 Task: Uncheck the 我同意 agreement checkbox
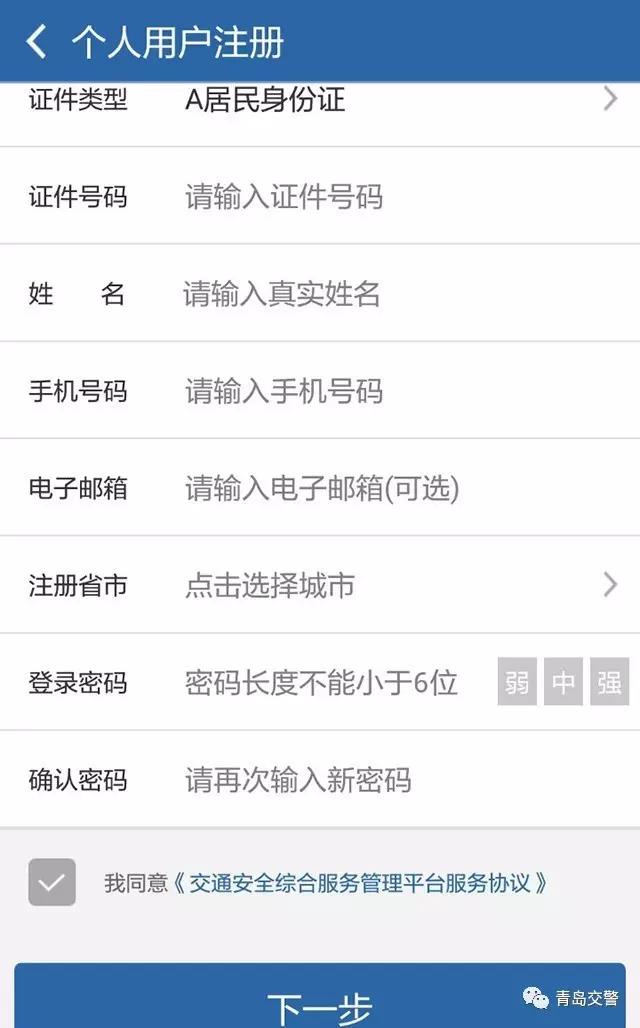[52, 883]
